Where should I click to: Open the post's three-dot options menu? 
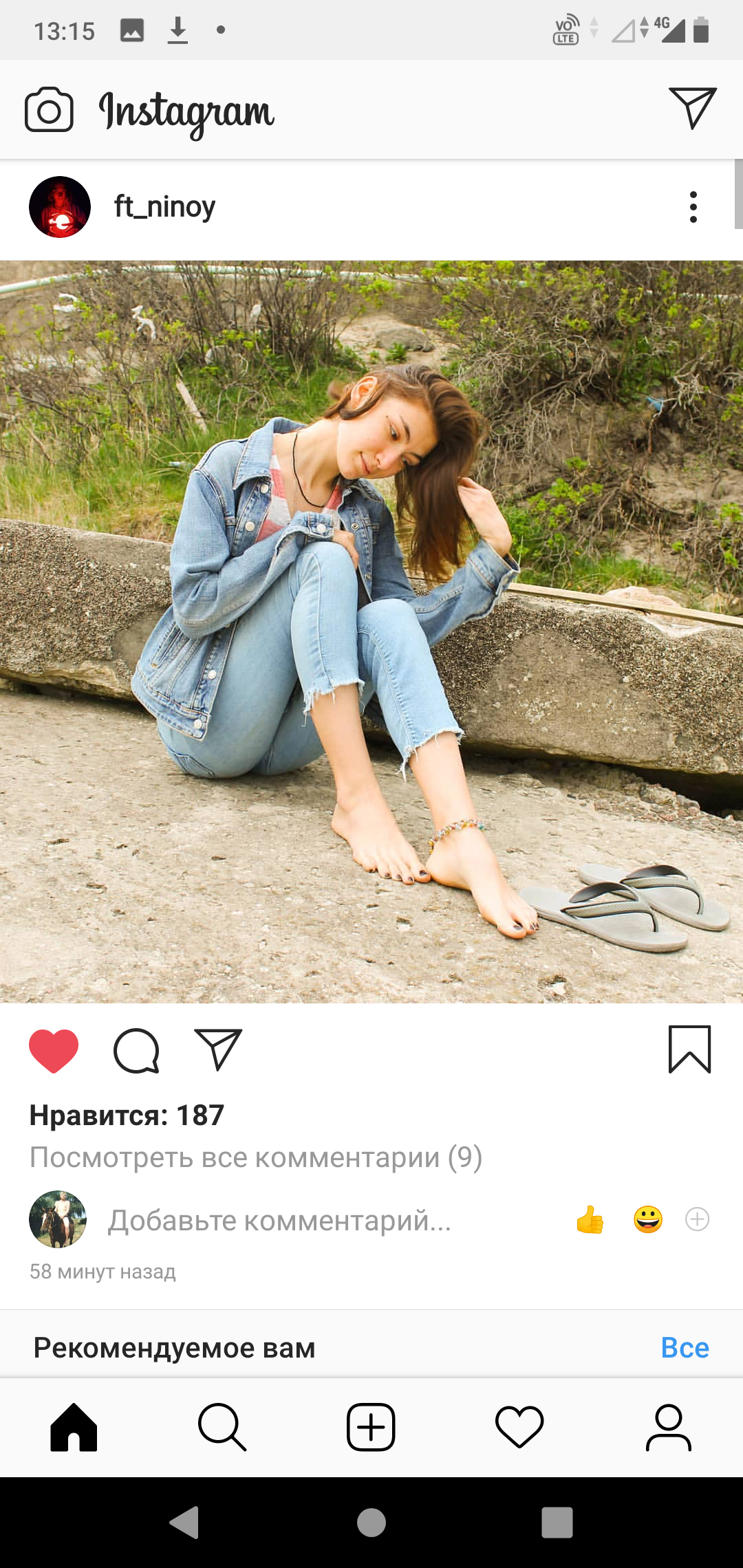click(x=693, y=207)
